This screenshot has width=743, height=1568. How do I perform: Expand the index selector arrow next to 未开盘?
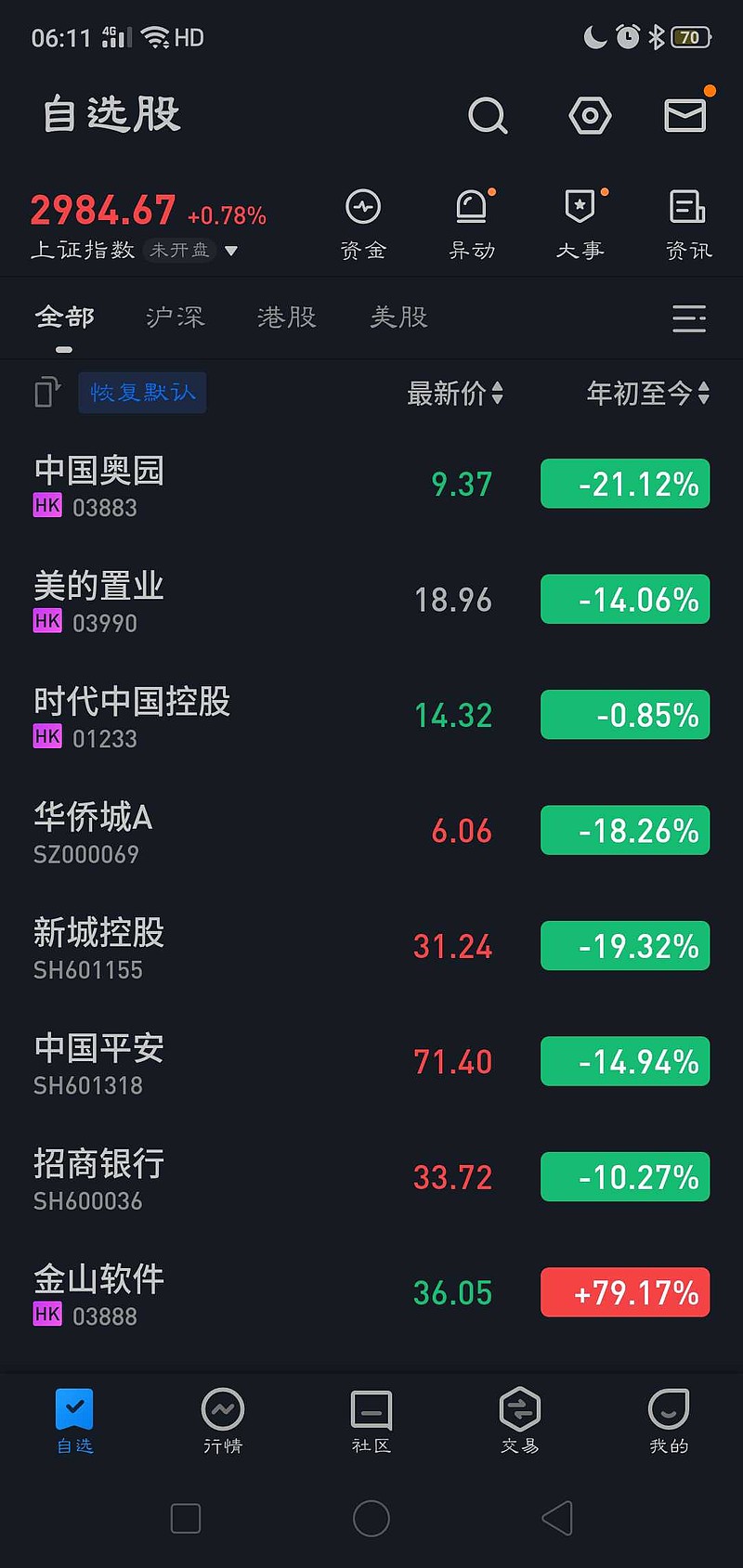(230, 251)
